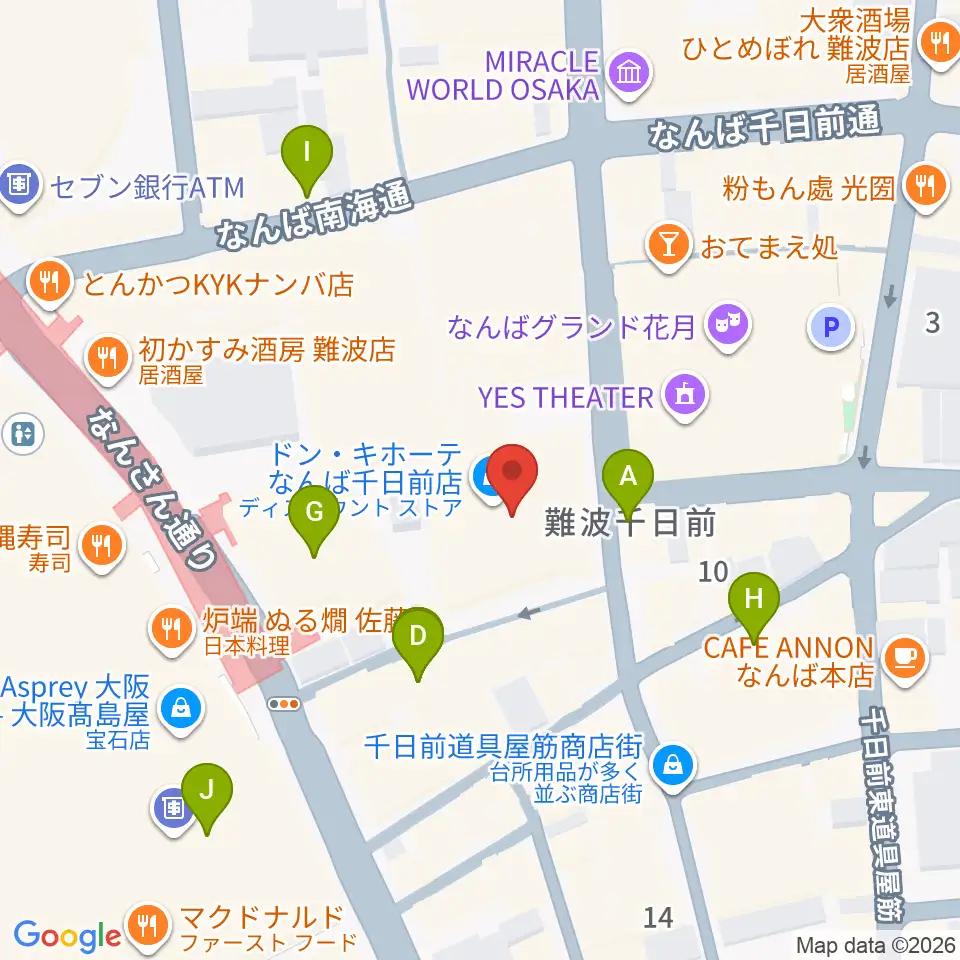Tap the parking P icon
Viewport: 960px width, 960px height.
tap(830, 328)
